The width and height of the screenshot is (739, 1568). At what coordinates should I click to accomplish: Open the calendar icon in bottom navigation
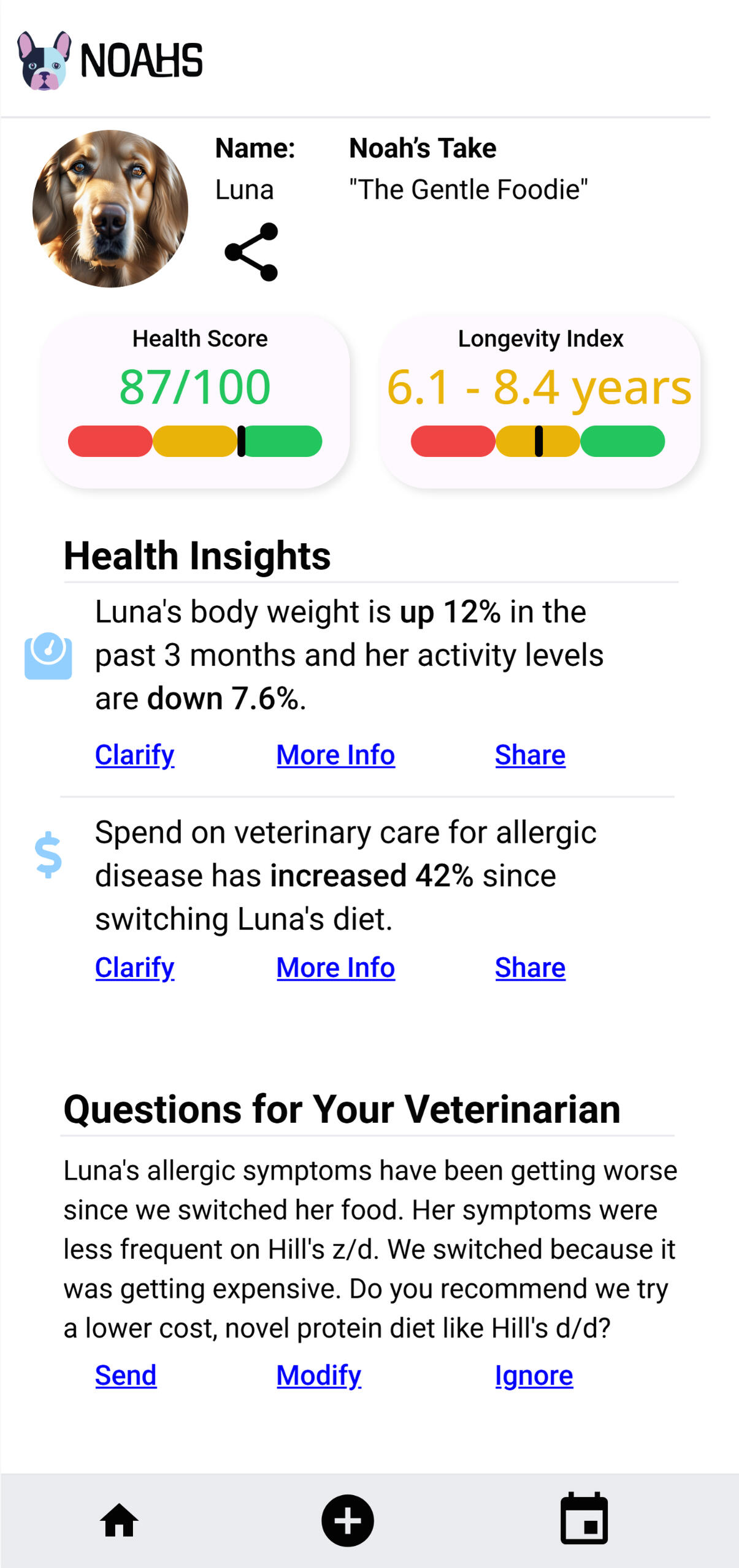[584, 1520]
